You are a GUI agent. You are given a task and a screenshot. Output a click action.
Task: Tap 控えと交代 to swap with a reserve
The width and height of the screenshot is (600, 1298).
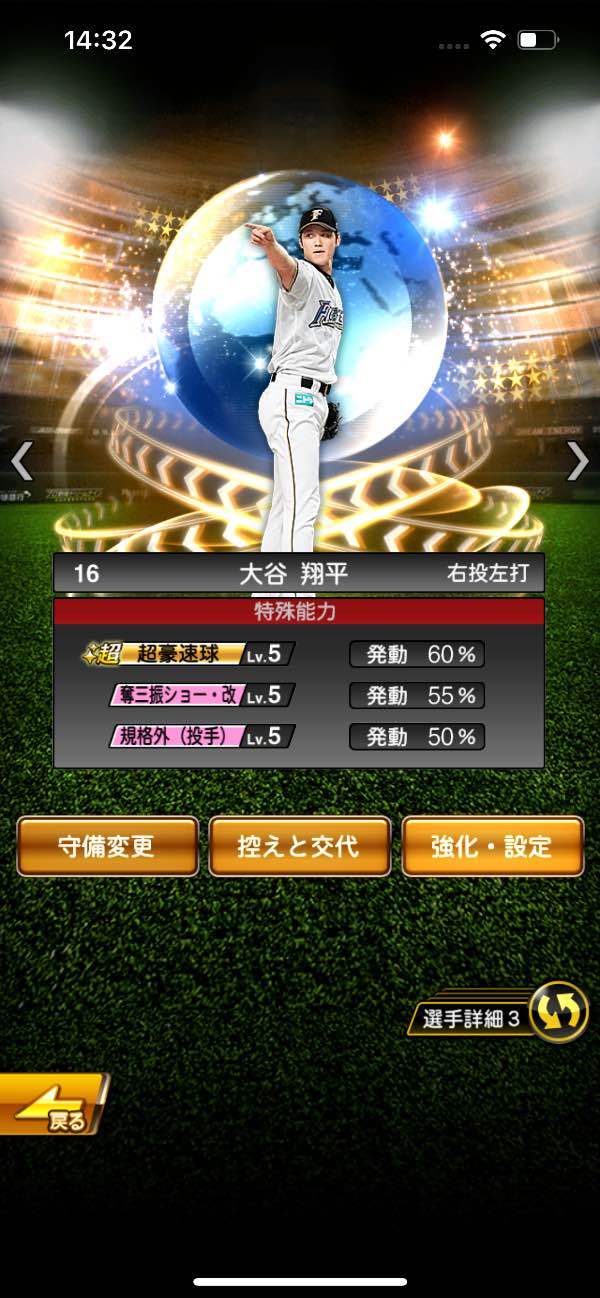click(299, 846)
